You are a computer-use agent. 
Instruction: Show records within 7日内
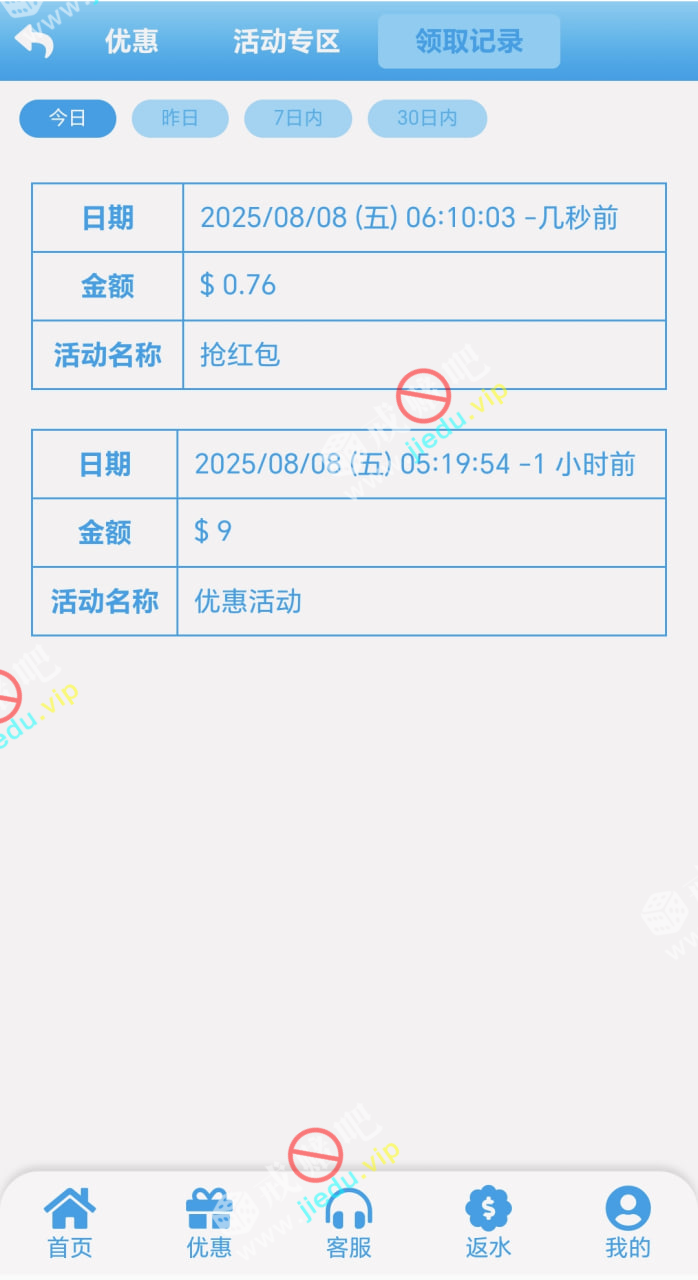(298, 118)
